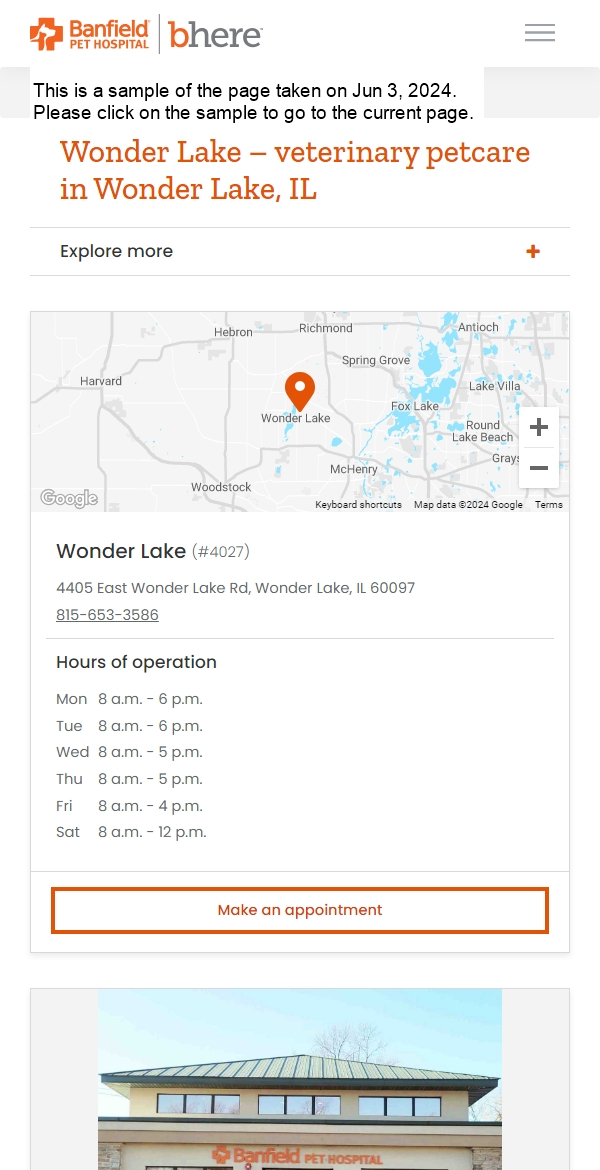The image size is (600, 1170).
Task: Zoom out on the map
Action: (539, 468)
